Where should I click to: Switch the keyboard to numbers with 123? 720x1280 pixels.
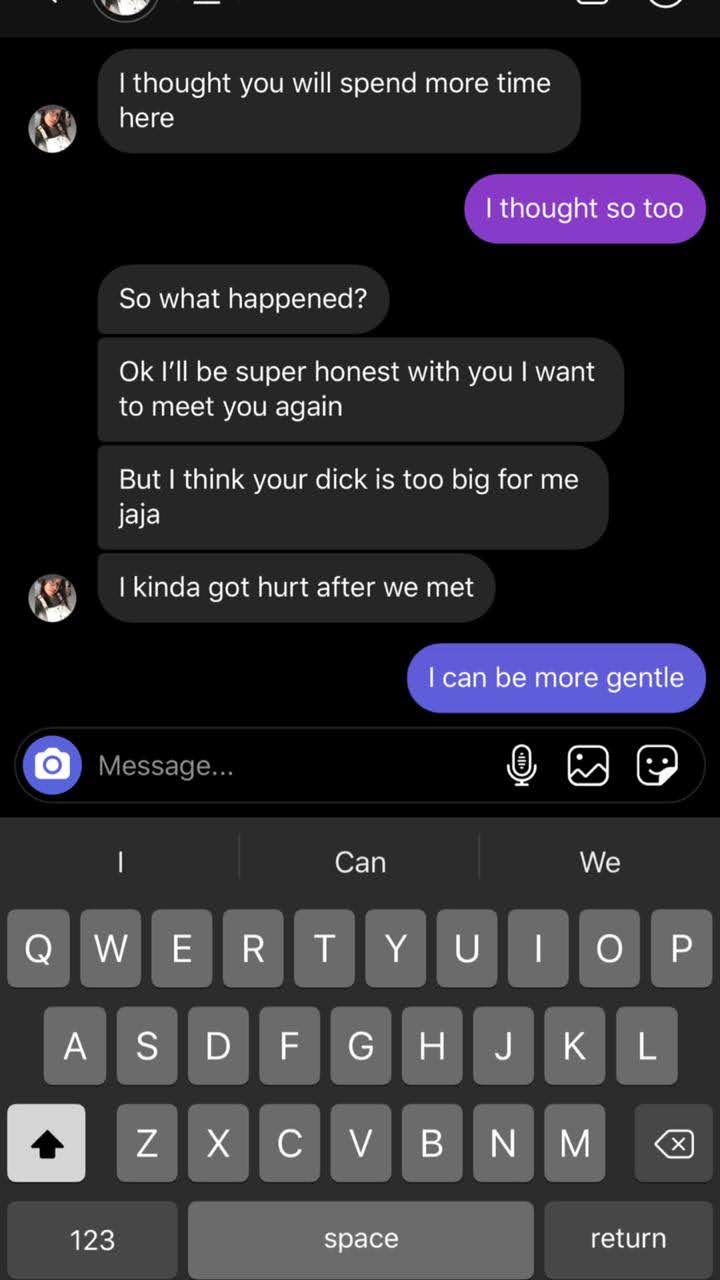pos(92,1239)
